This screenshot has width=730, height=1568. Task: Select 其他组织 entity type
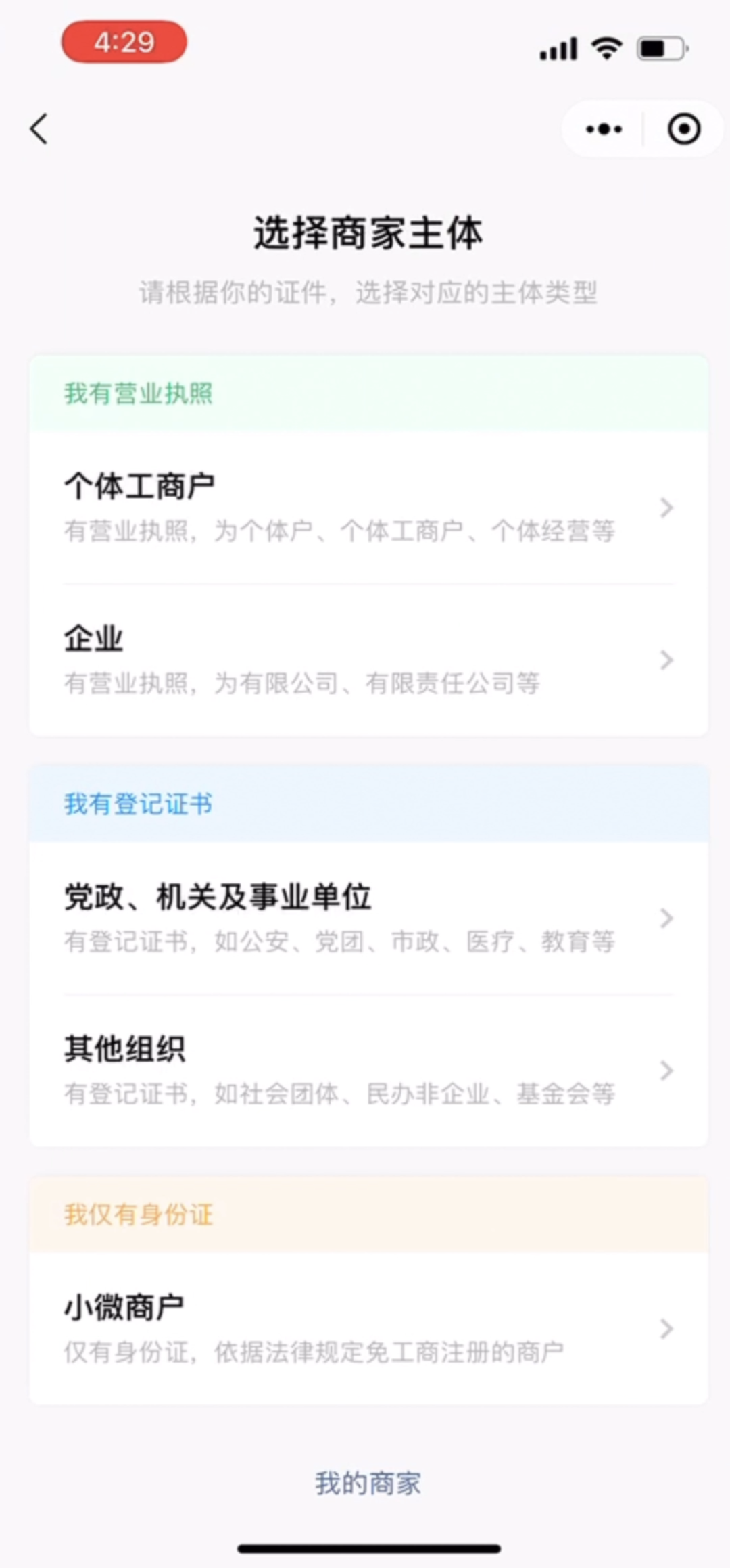click(369, 1071)
